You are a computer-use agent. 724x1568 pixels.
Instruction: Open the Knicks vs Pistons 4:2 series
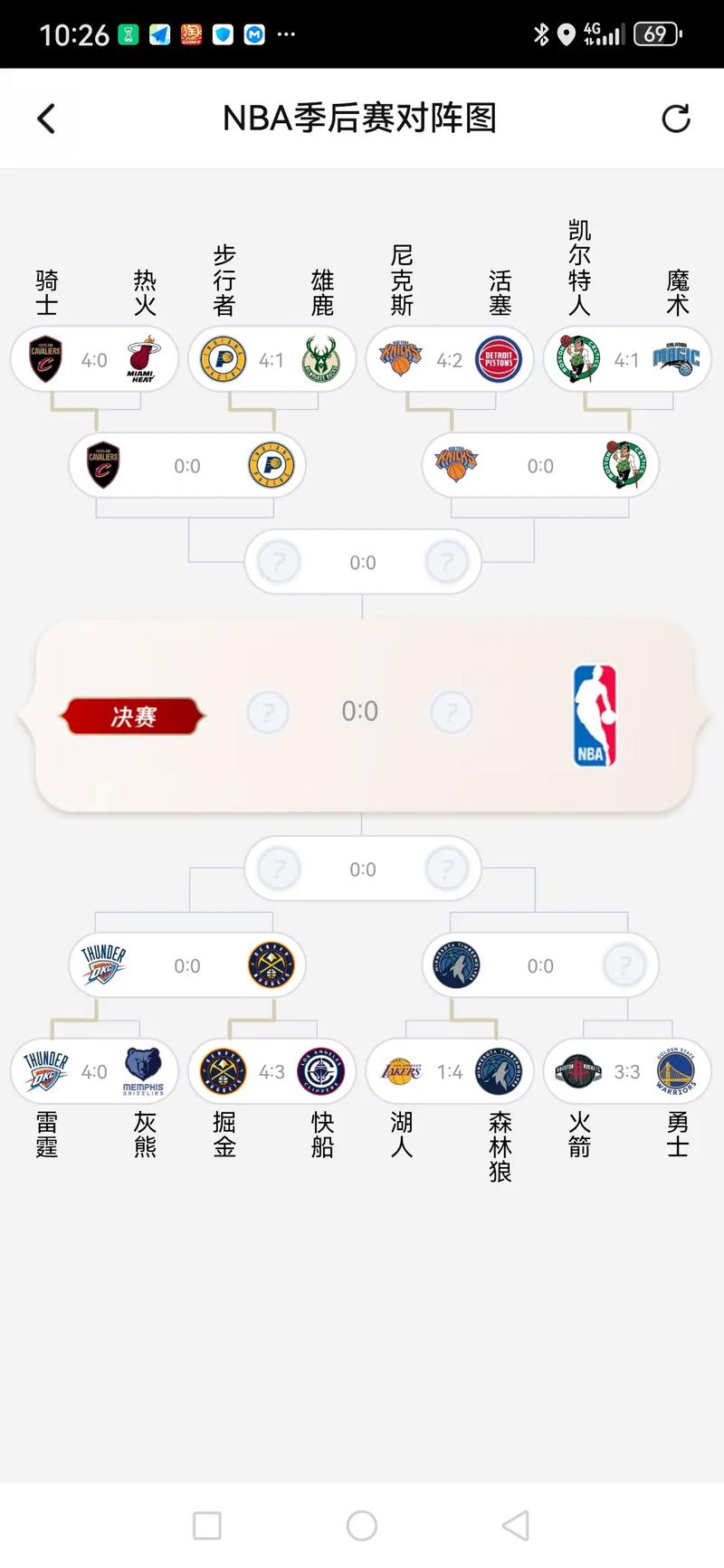pos(449,360)
